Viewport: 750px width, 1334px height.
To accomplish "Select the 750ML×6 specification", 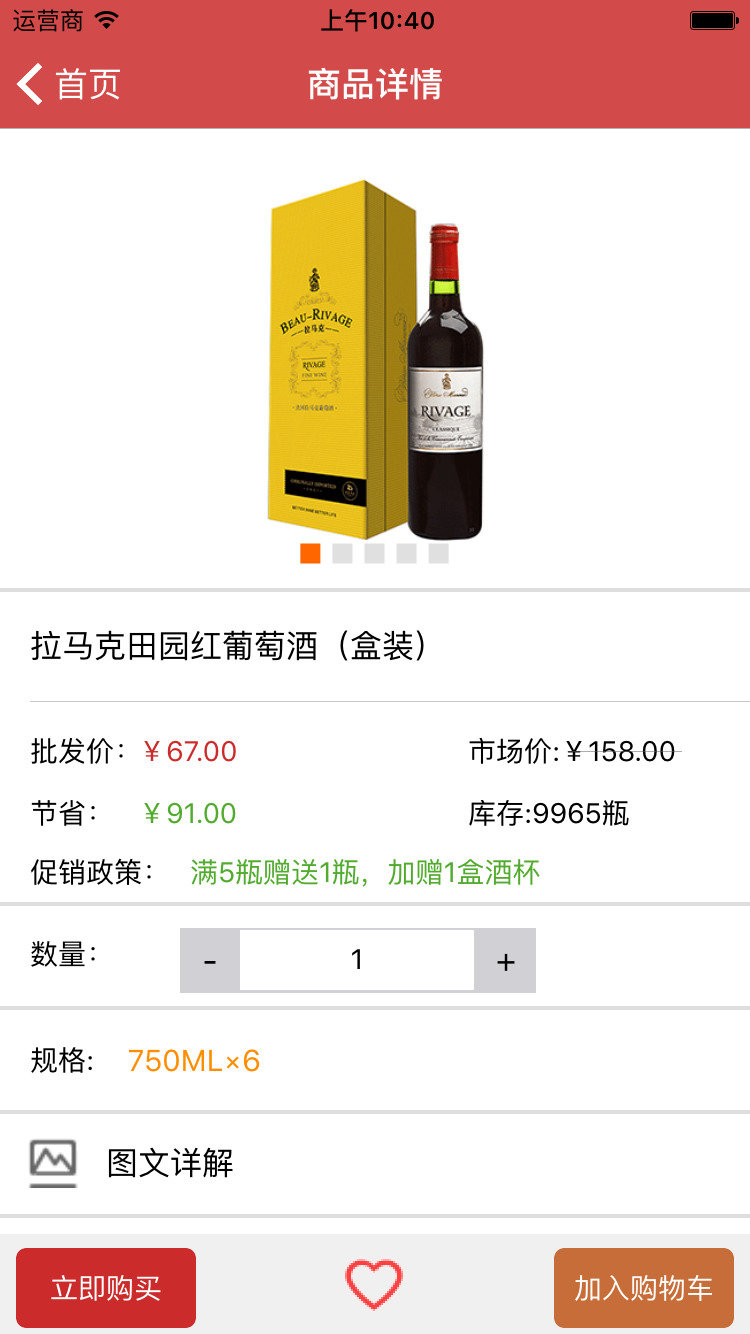I will [194, 1060].
